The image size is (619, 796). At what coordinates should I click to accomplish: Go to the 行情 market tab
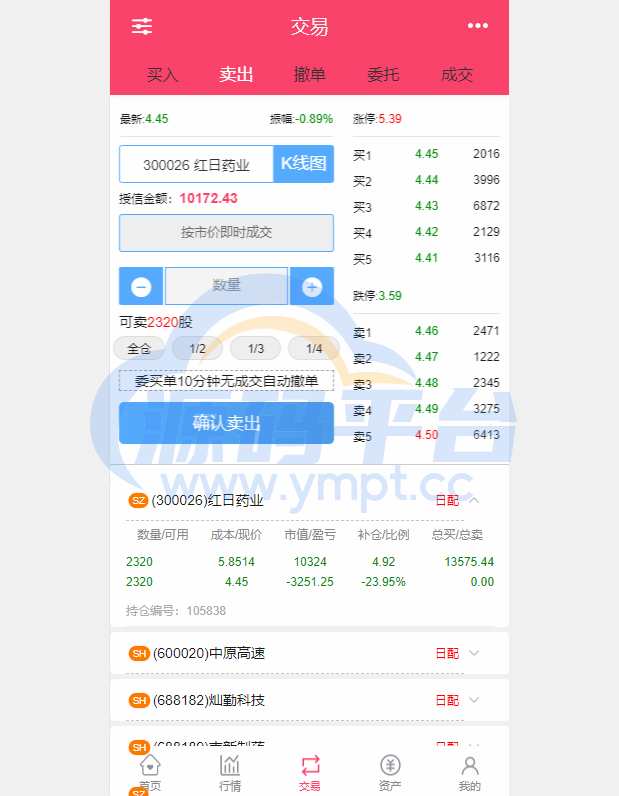point(230,773)
